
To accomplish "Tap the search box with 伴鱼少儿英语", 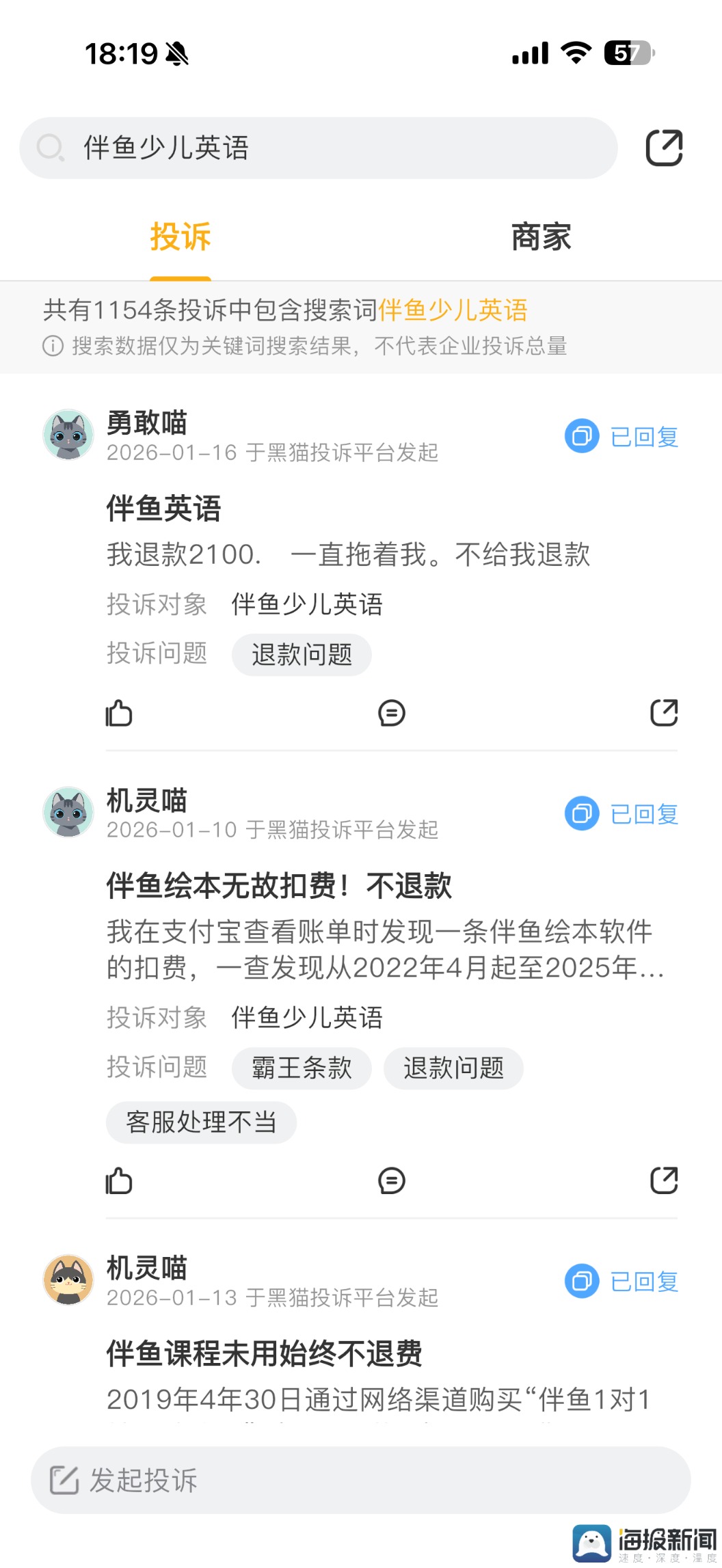I will (318, 148).
